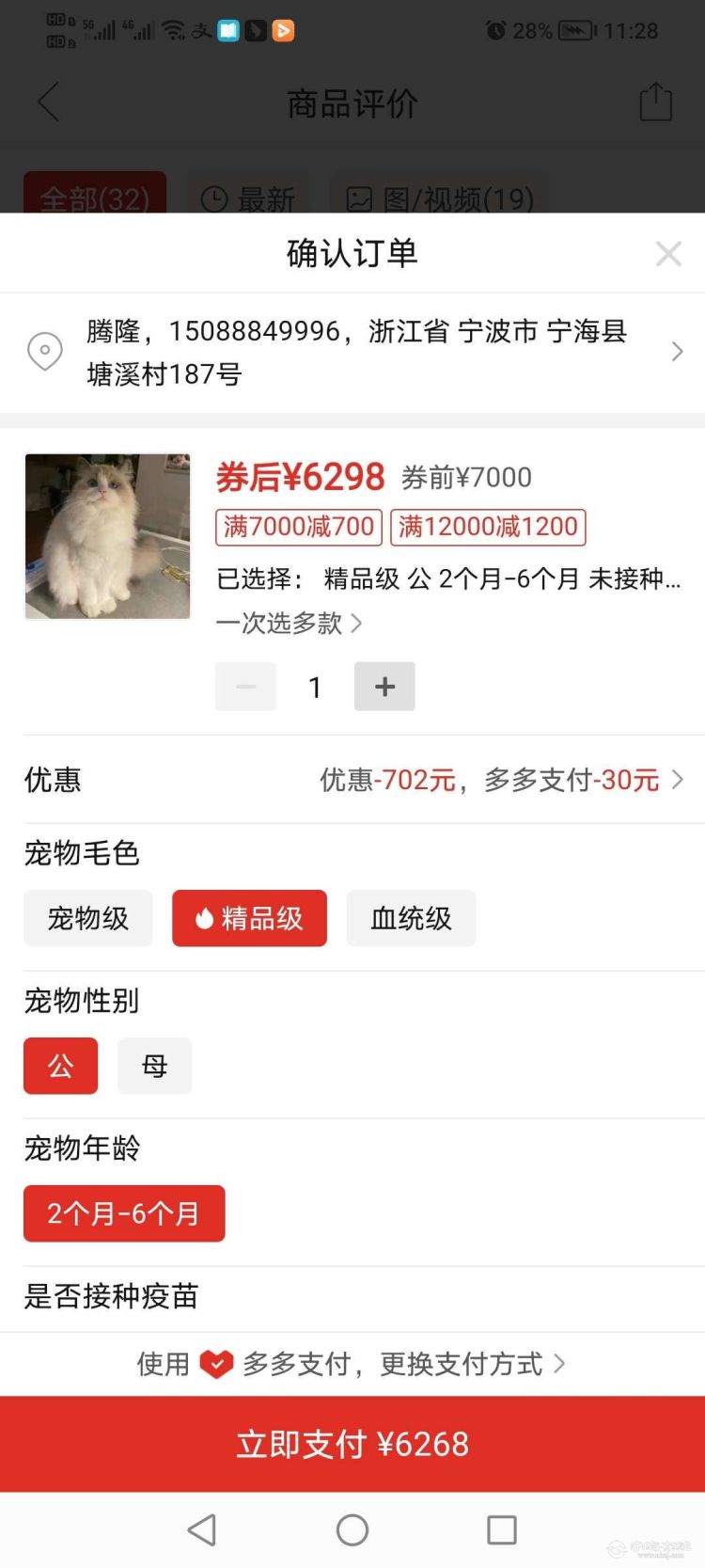This screenshot has height=1568, width=705.
Task: Select the 精品级 option
Action: pos(249,918)
